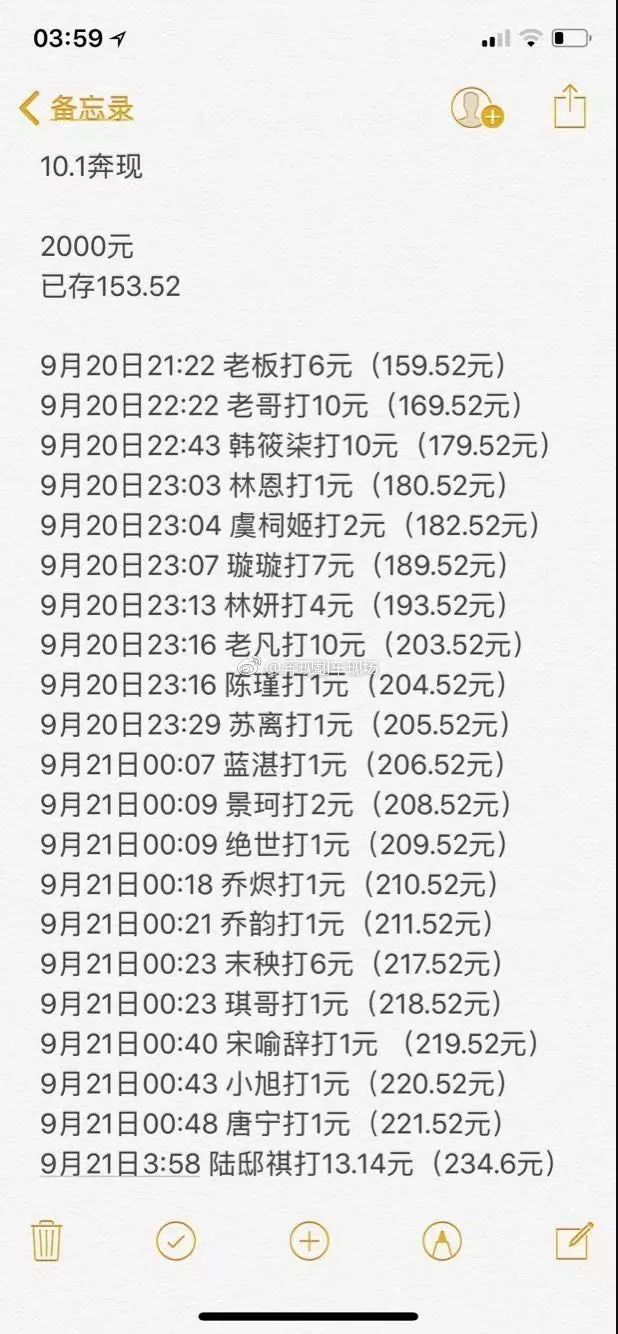The image size is (618, 1334).
Task: Tap the plus icon to add an attachment
Action: [309, 1241]
